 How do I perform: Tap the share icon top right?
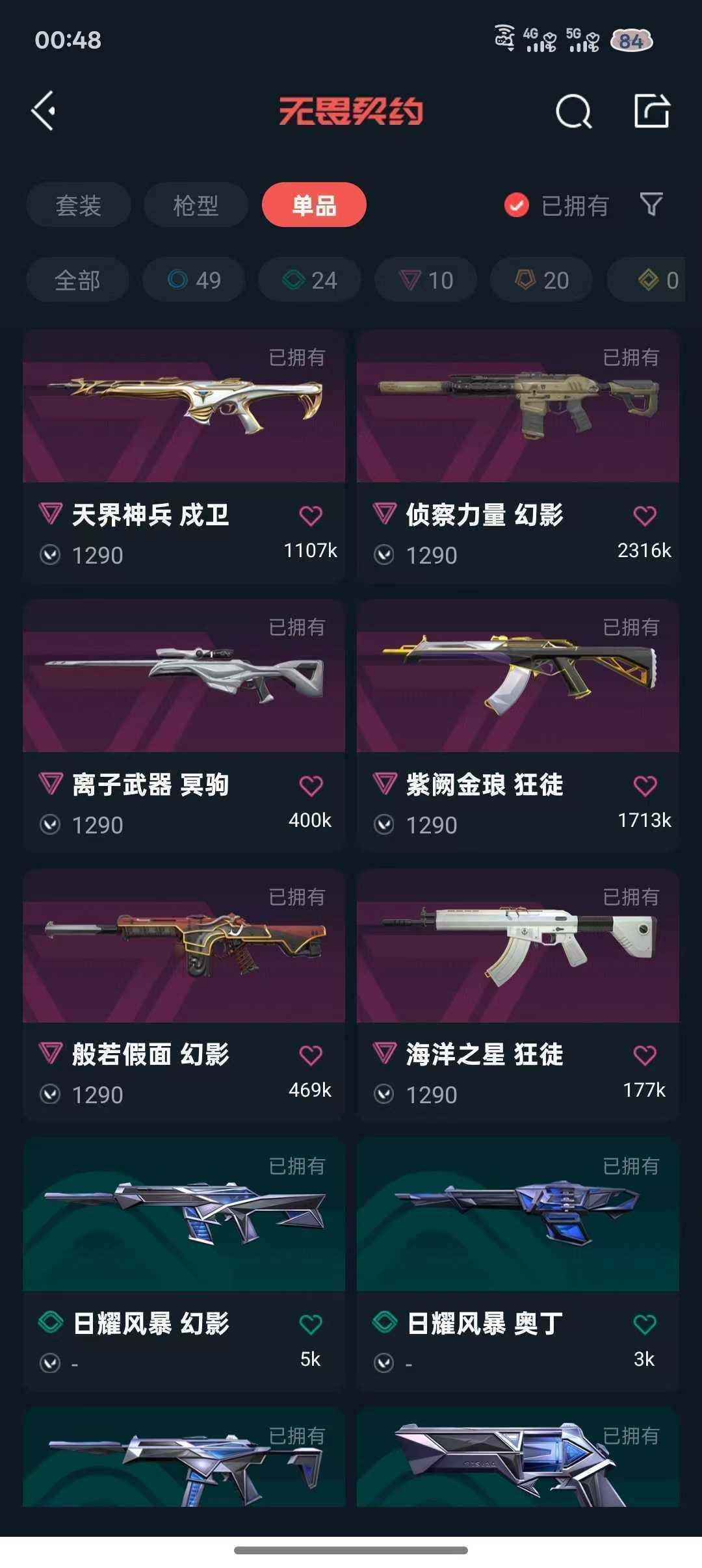point(651,111)
